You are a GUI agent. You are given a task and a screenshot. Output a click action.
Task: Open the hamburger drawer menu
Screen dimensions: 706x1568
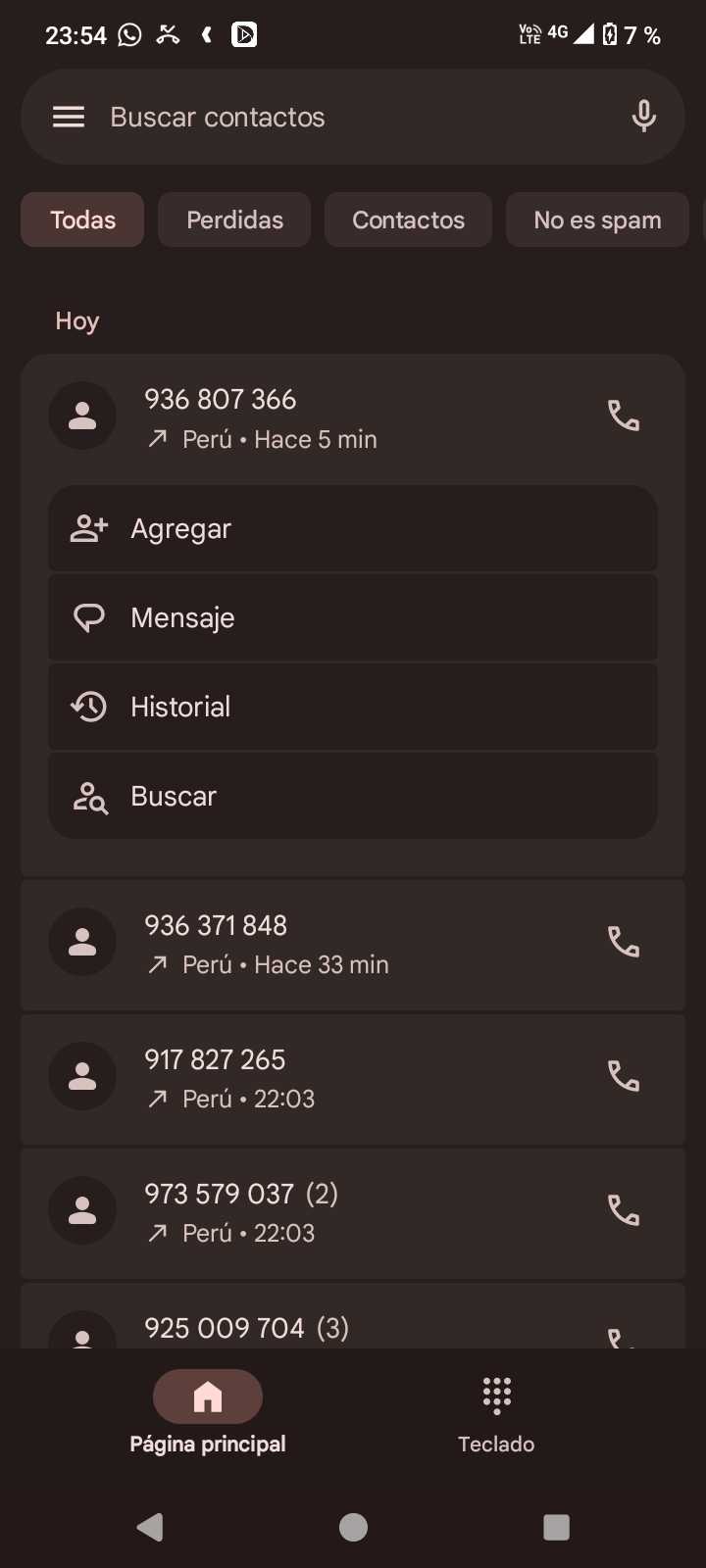tap(69, 118)
